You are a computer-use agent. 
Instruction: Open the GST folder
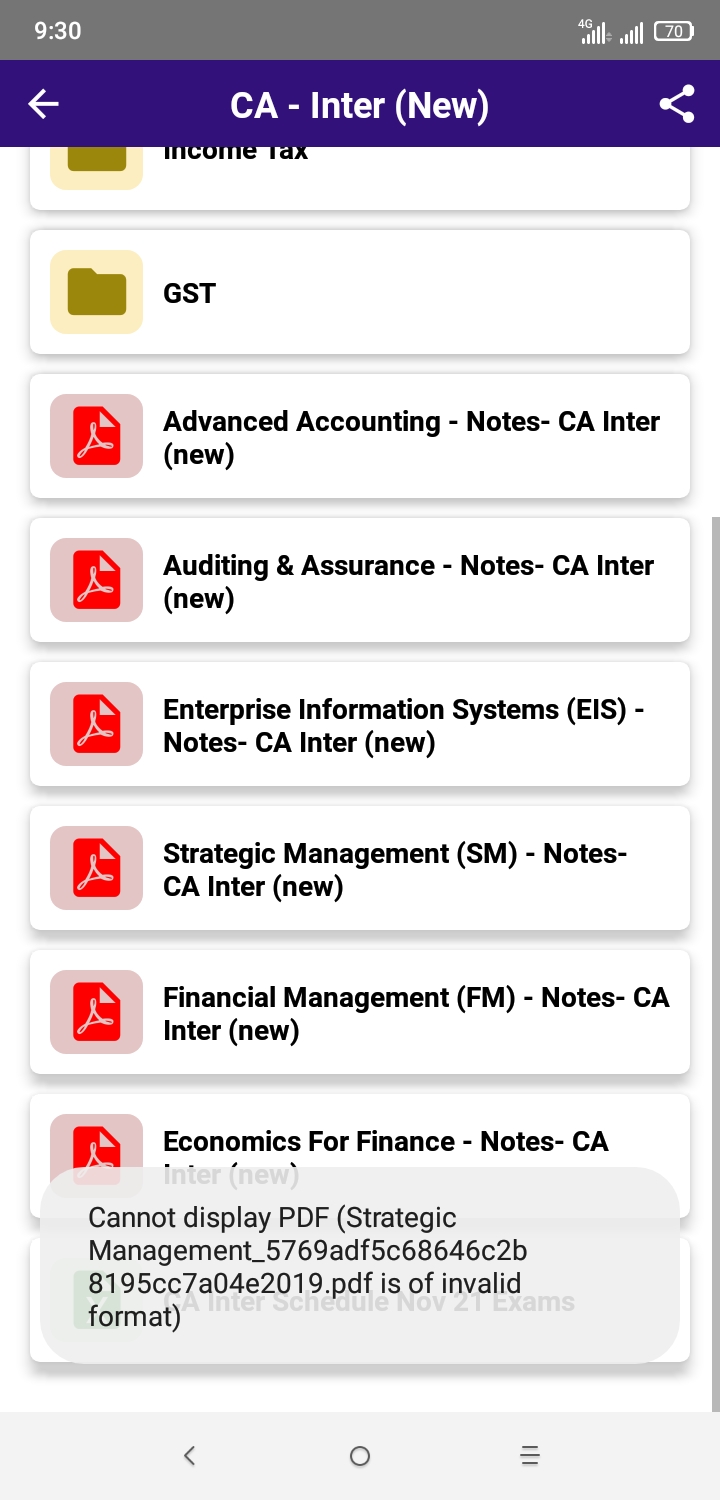pos(360,292)
